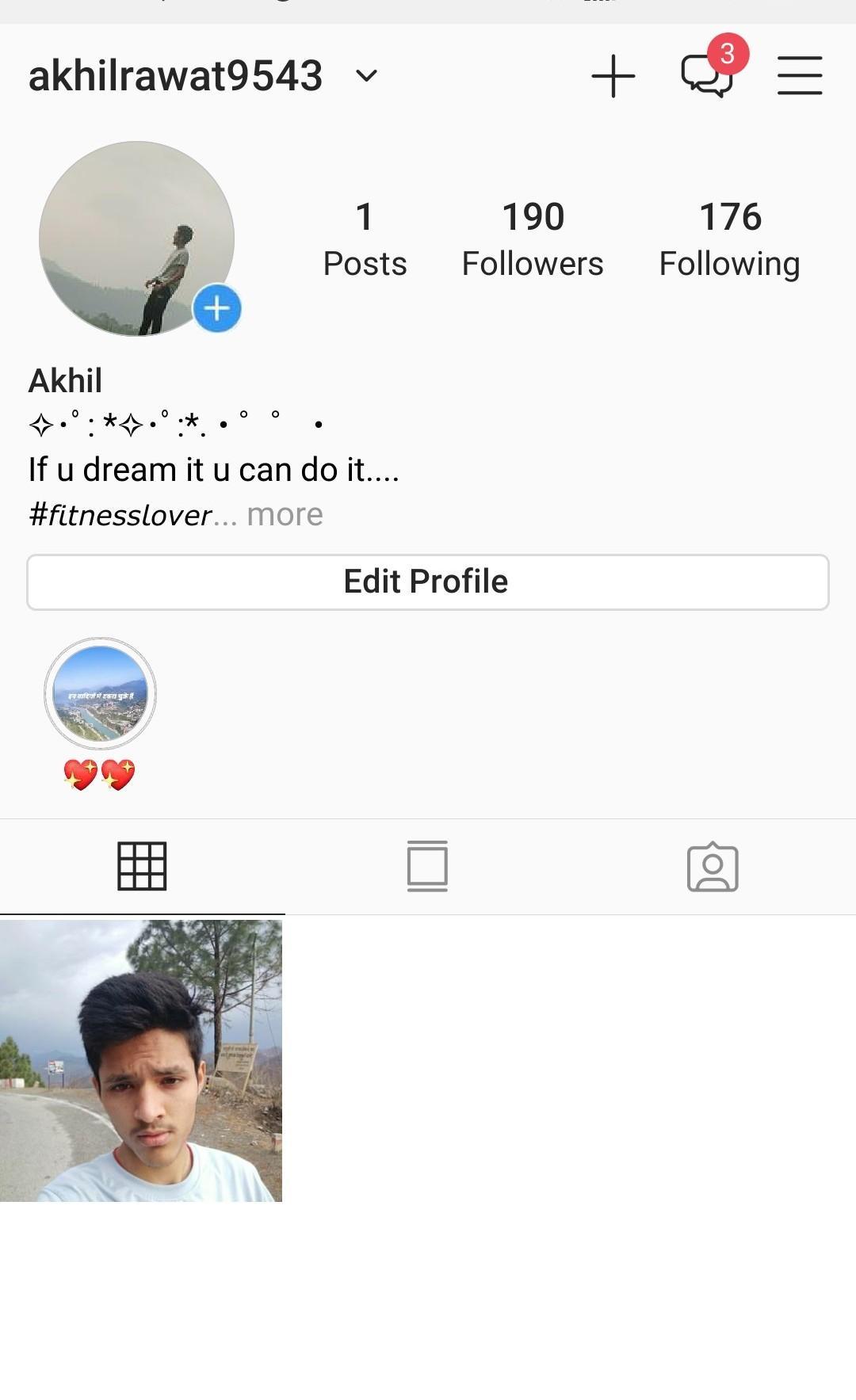Tap the Edit Profile button

(x=428, y=582)
